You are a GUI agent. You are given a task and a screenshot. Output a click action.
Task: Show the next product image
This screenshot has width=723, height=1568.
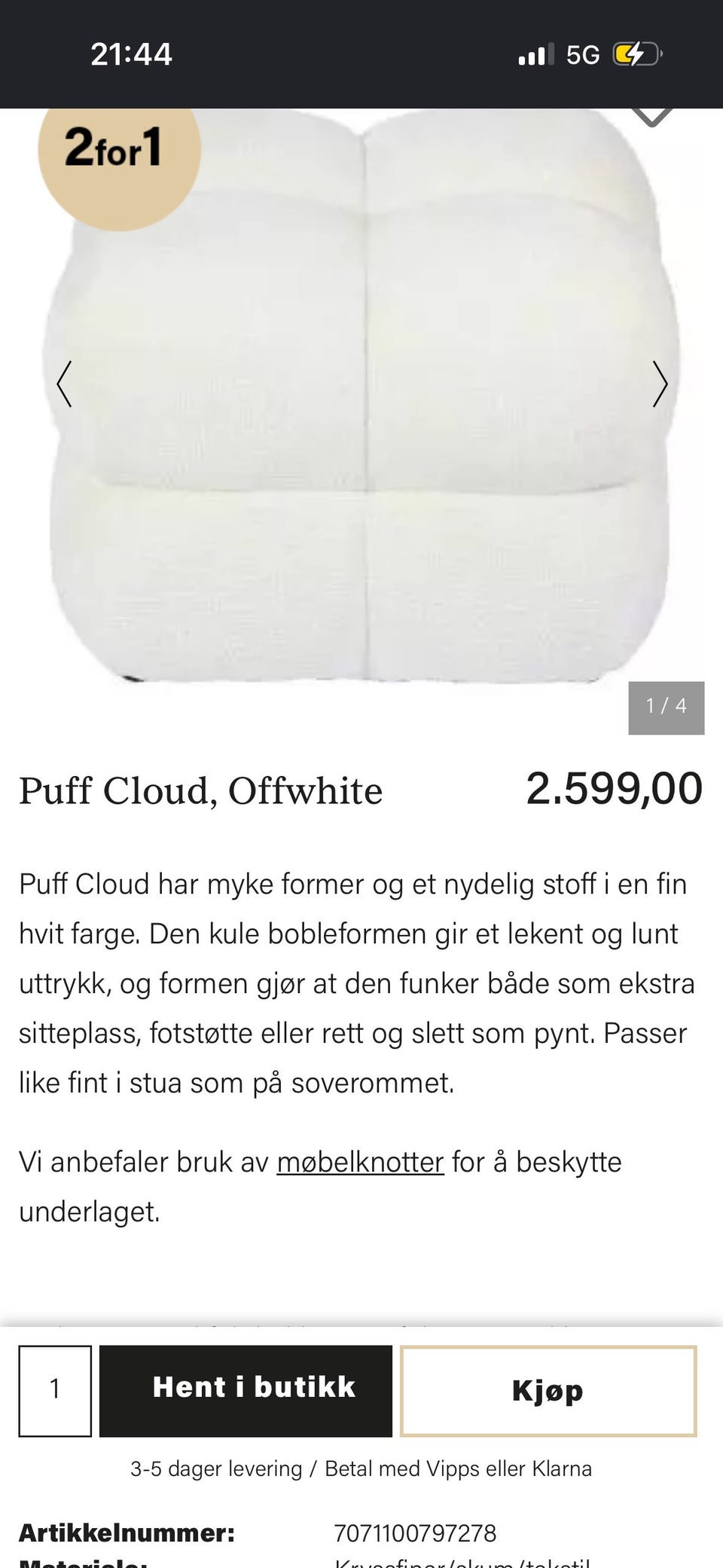pos(660,384)
